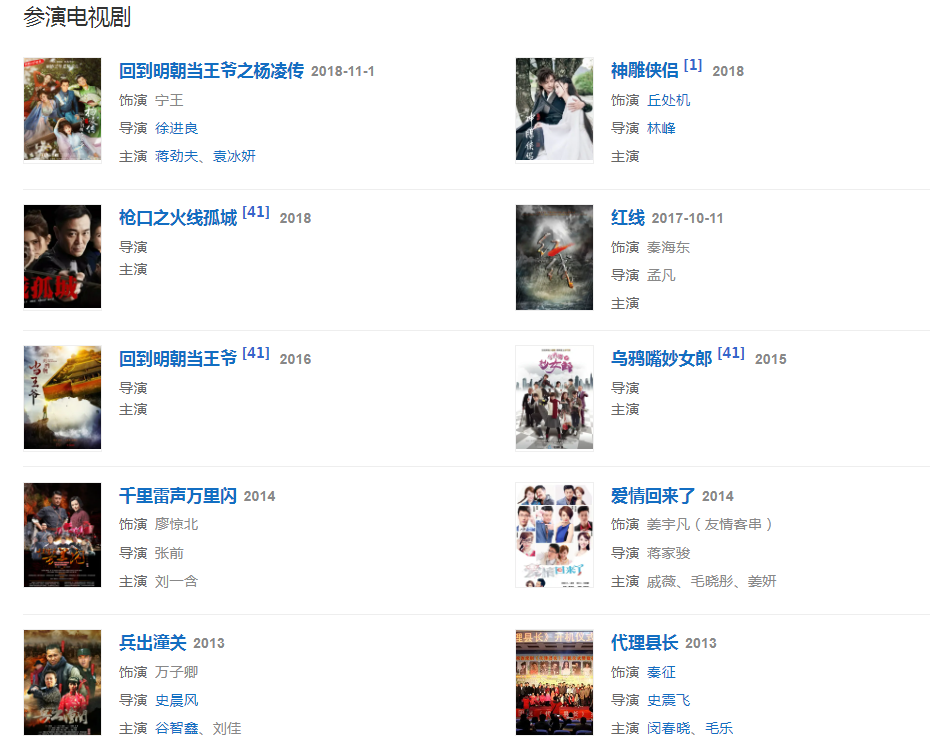Screen dimensions: 930x748
Task: Open the 爱情回来了 drama entry
Action: (653, 496)
